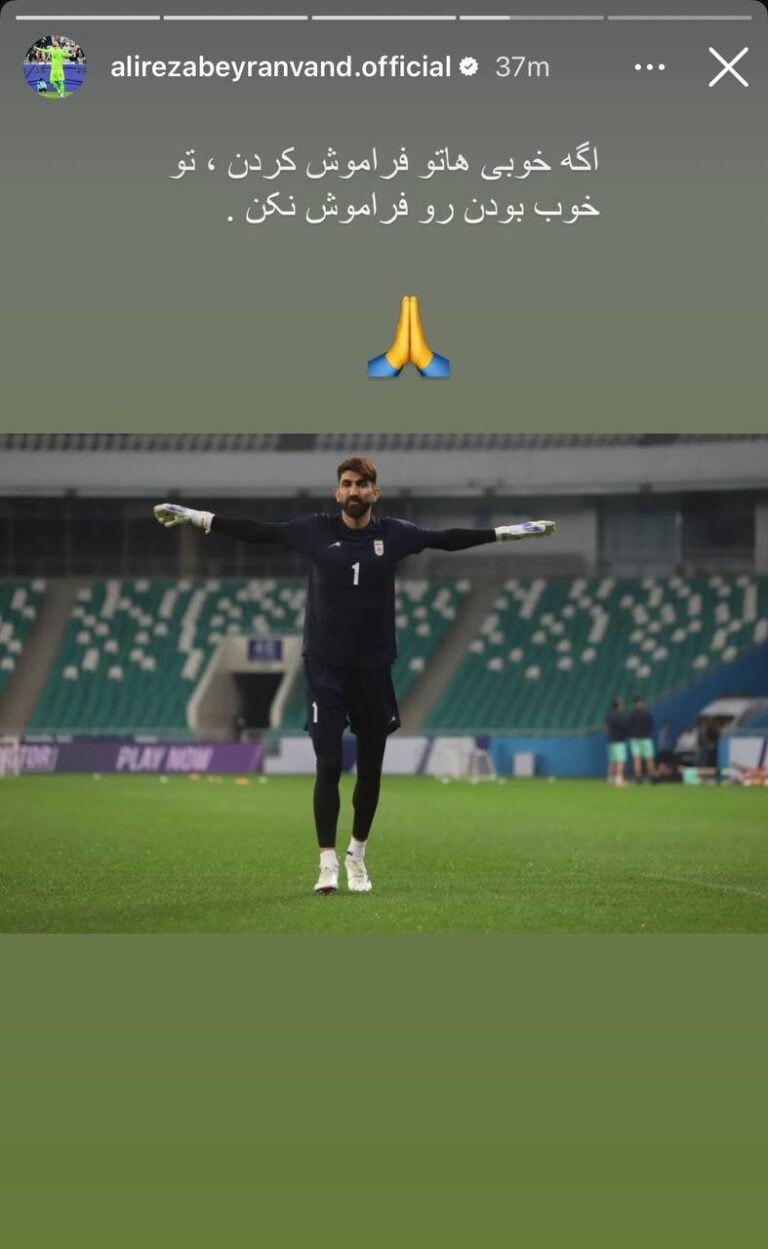Screen dimensions: 768x1249
Task: Tap the alirezabeyranvand.official username
Action: click(x=281, y=67)
